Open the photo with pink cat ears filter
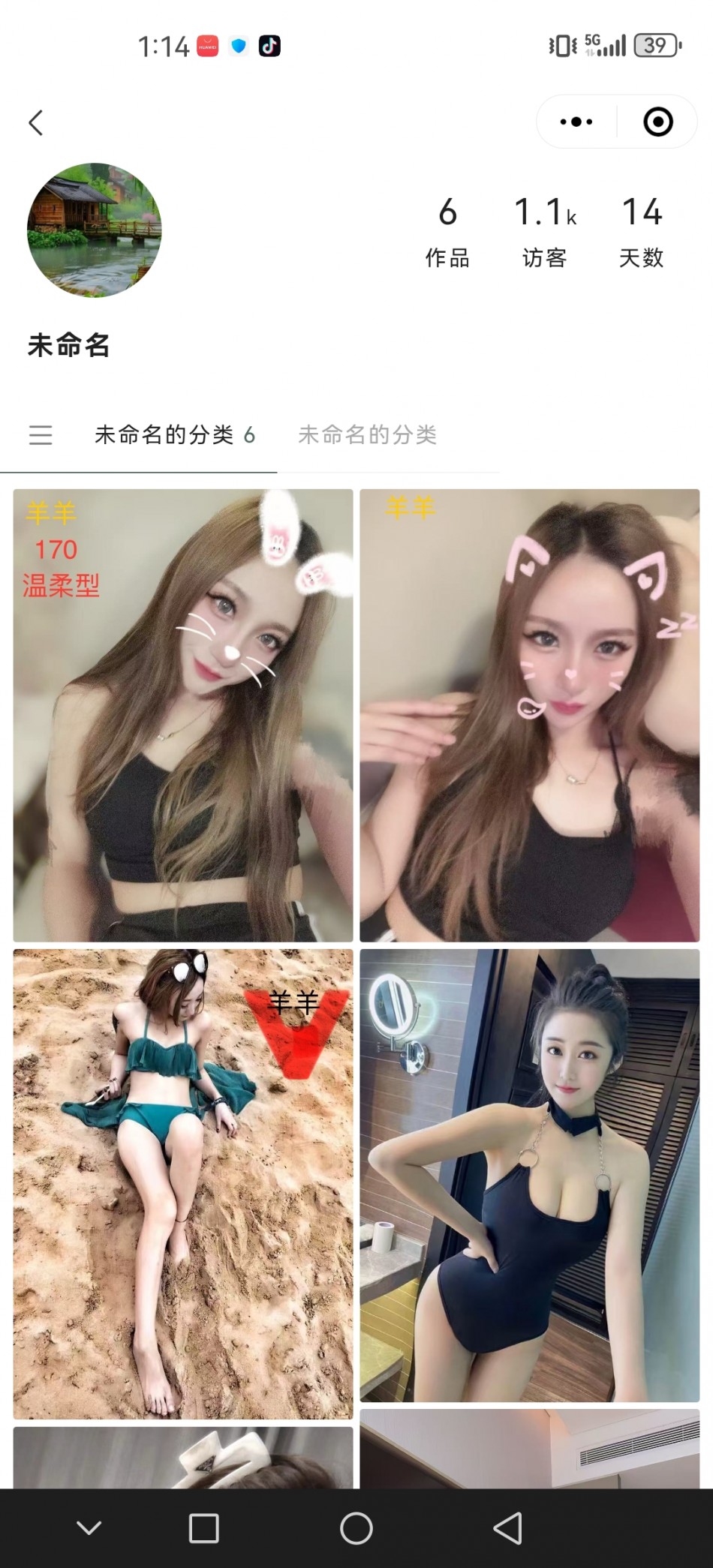This screenshot has height=1568, width=713. point(529,715)
